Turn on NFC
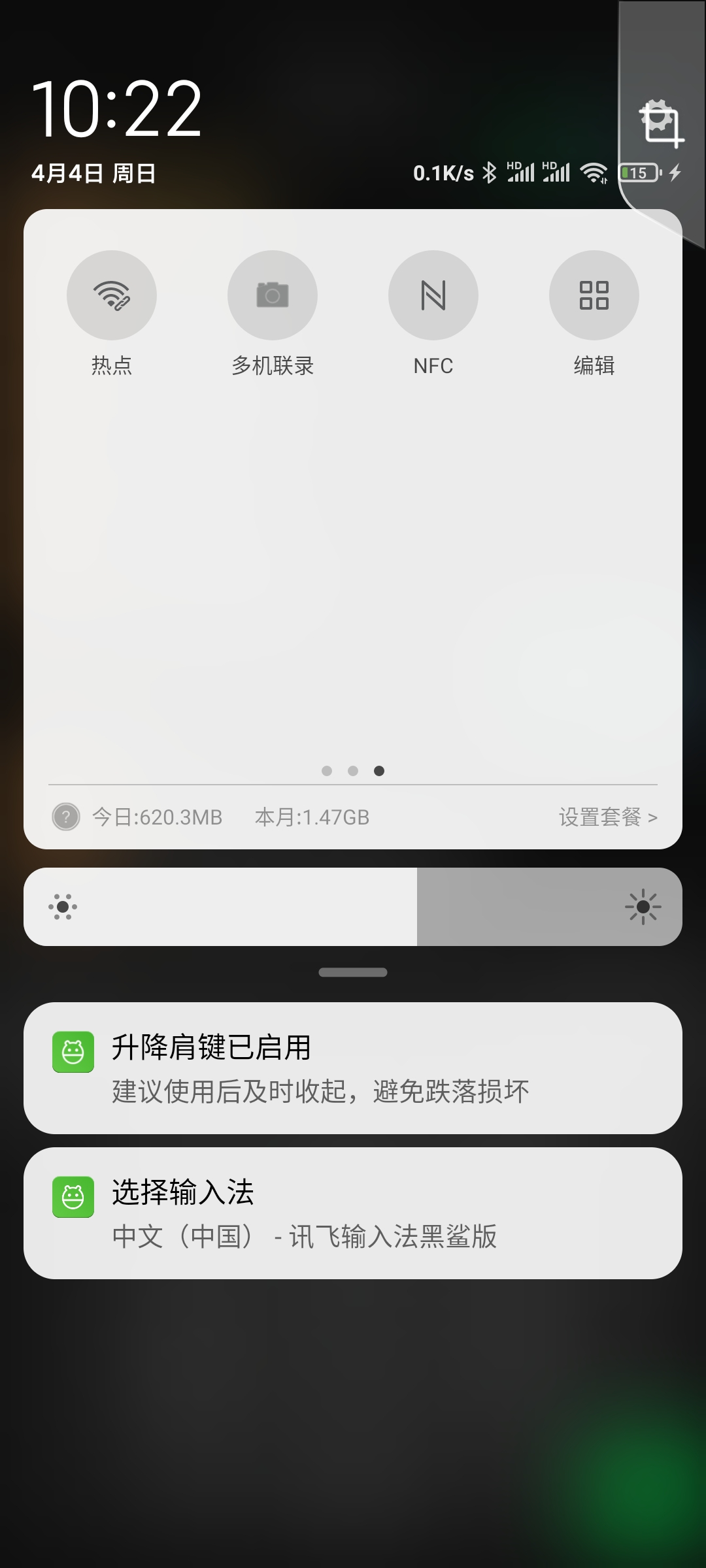Viewport: 706px width, 1568px height. 433,295
